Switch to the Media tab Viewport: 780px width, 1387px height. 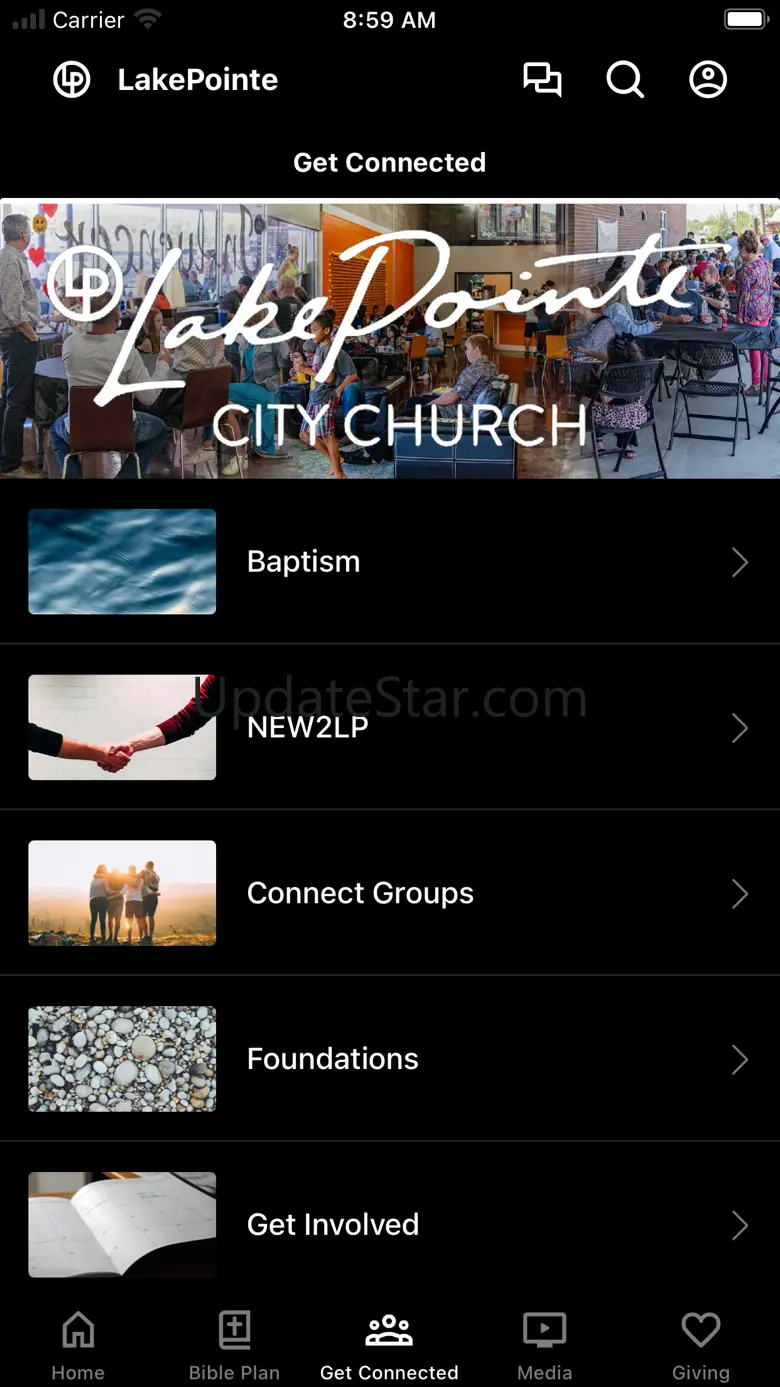[x=545, y=1346]
